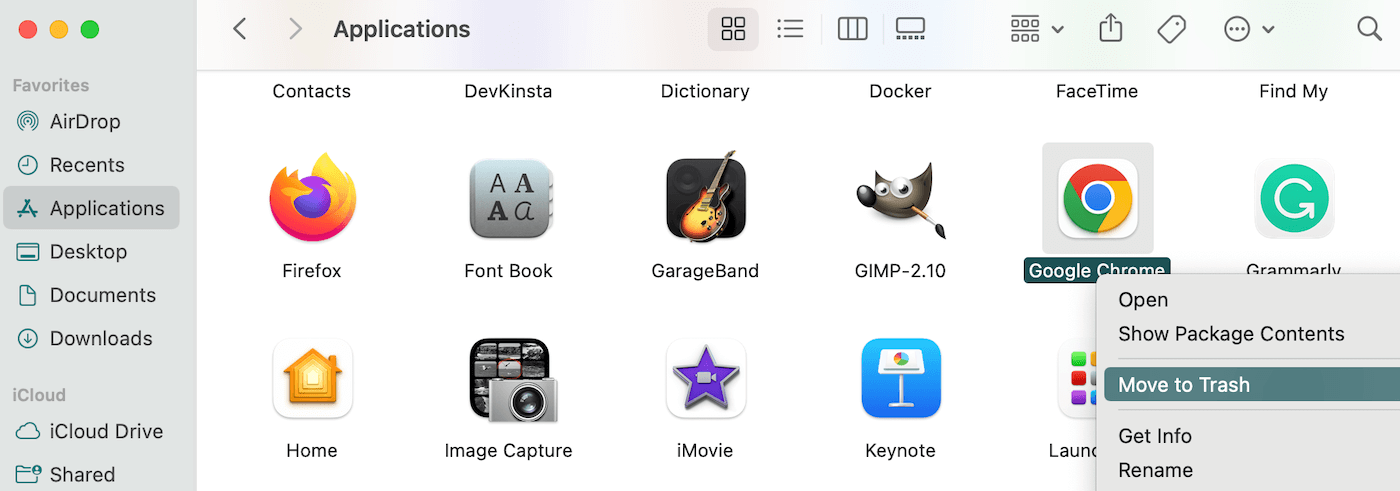Share the selected item
This screenshot has height=491, width=1400.
[x=1111, y=29]
